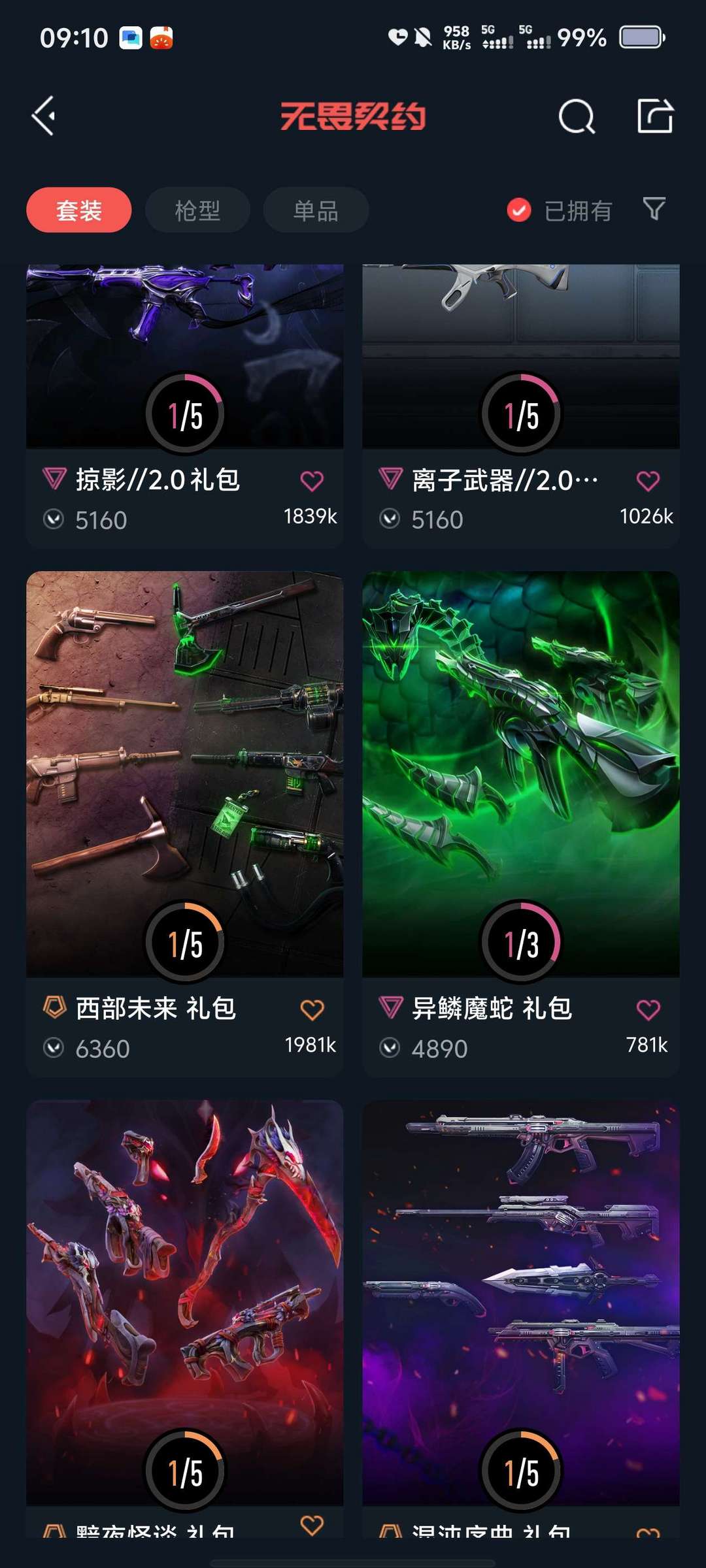Image resolution: width=706 pixels, height=1568 pixels.
Task: Like the 西部未来 礼包 bundle
Action: (312, 1010)
